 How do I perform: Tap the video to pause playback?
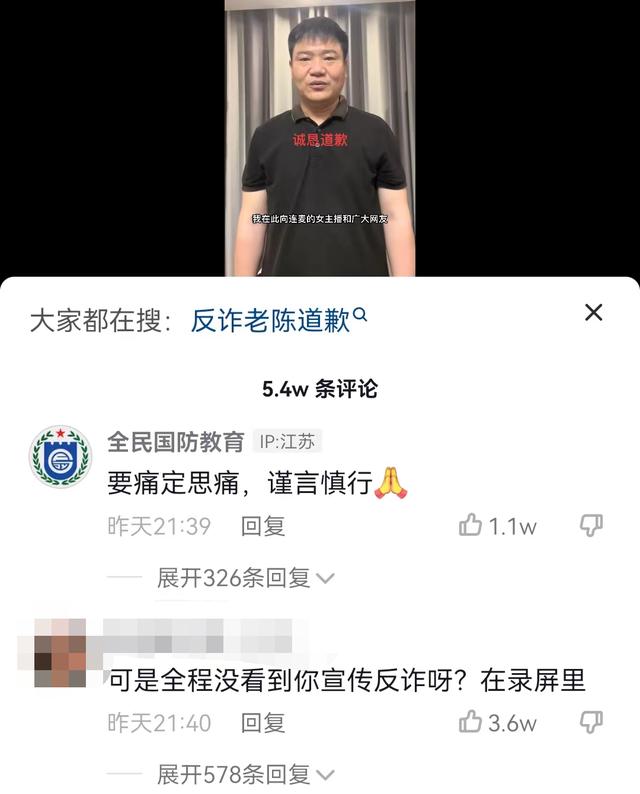tap(319, 140)
